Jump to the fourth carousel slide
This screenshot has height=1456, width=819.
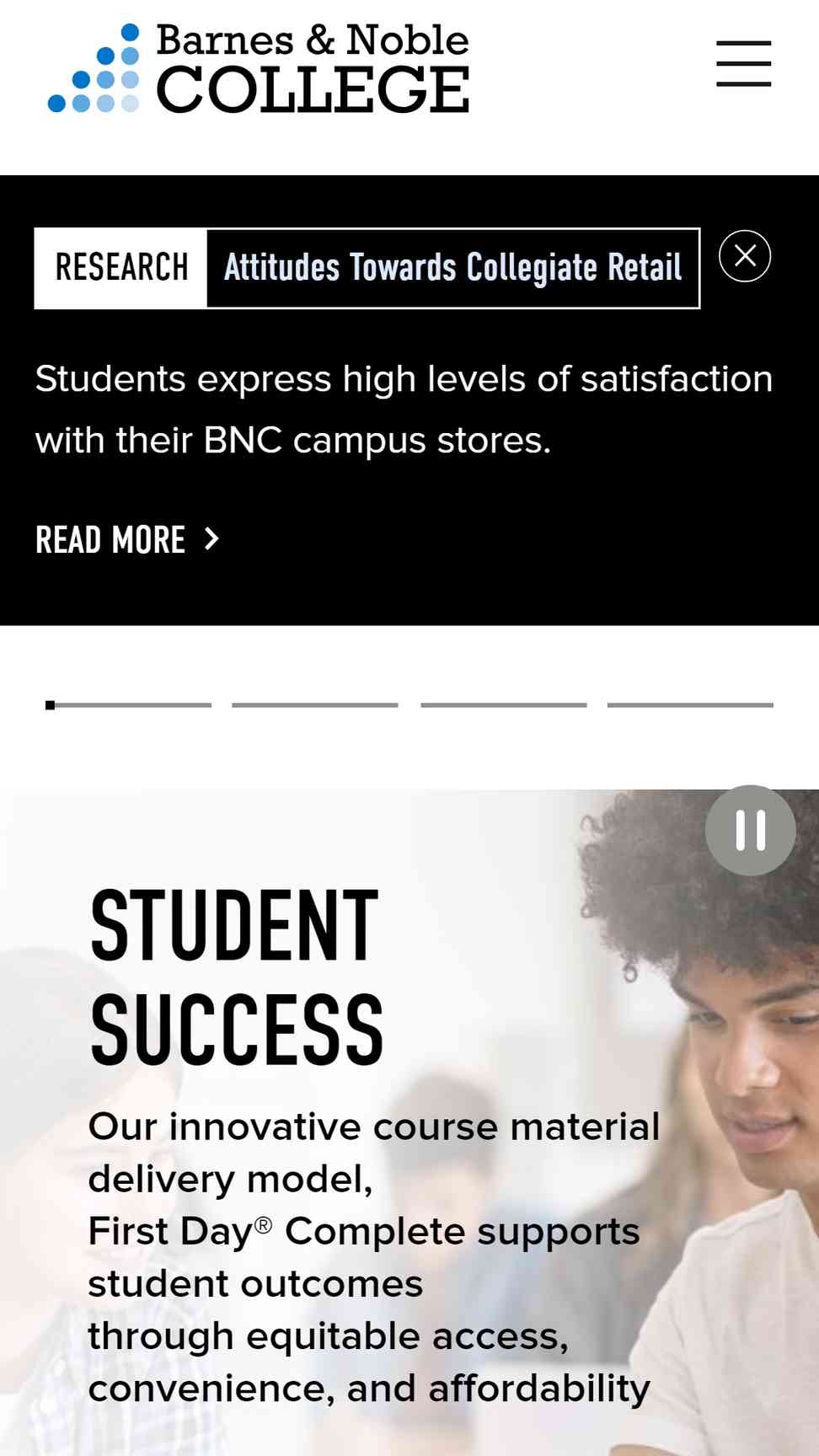pos(690,704)
